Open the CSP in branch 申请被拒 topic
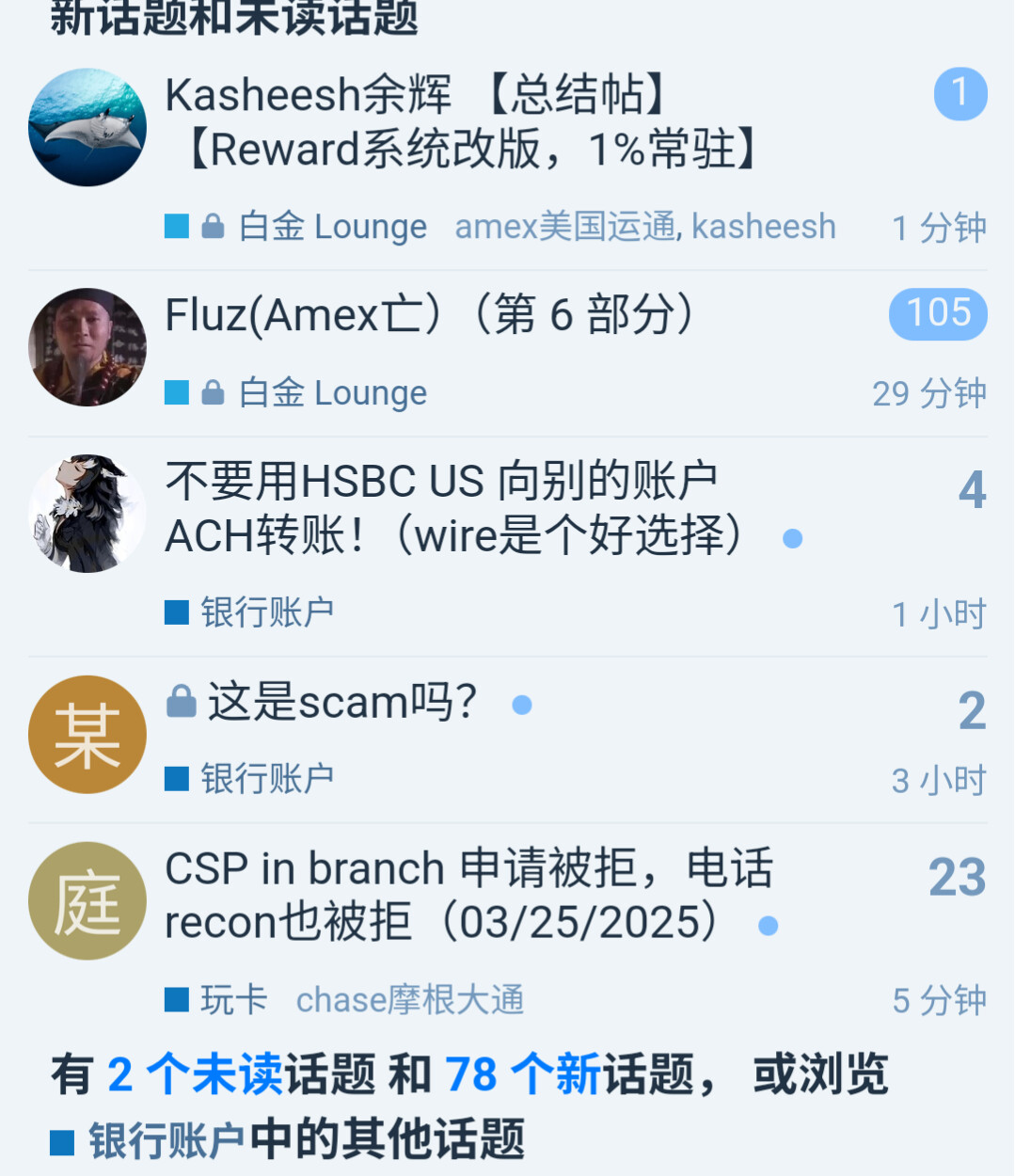This screenshot has width=1015, height=1176. point(468,896)
